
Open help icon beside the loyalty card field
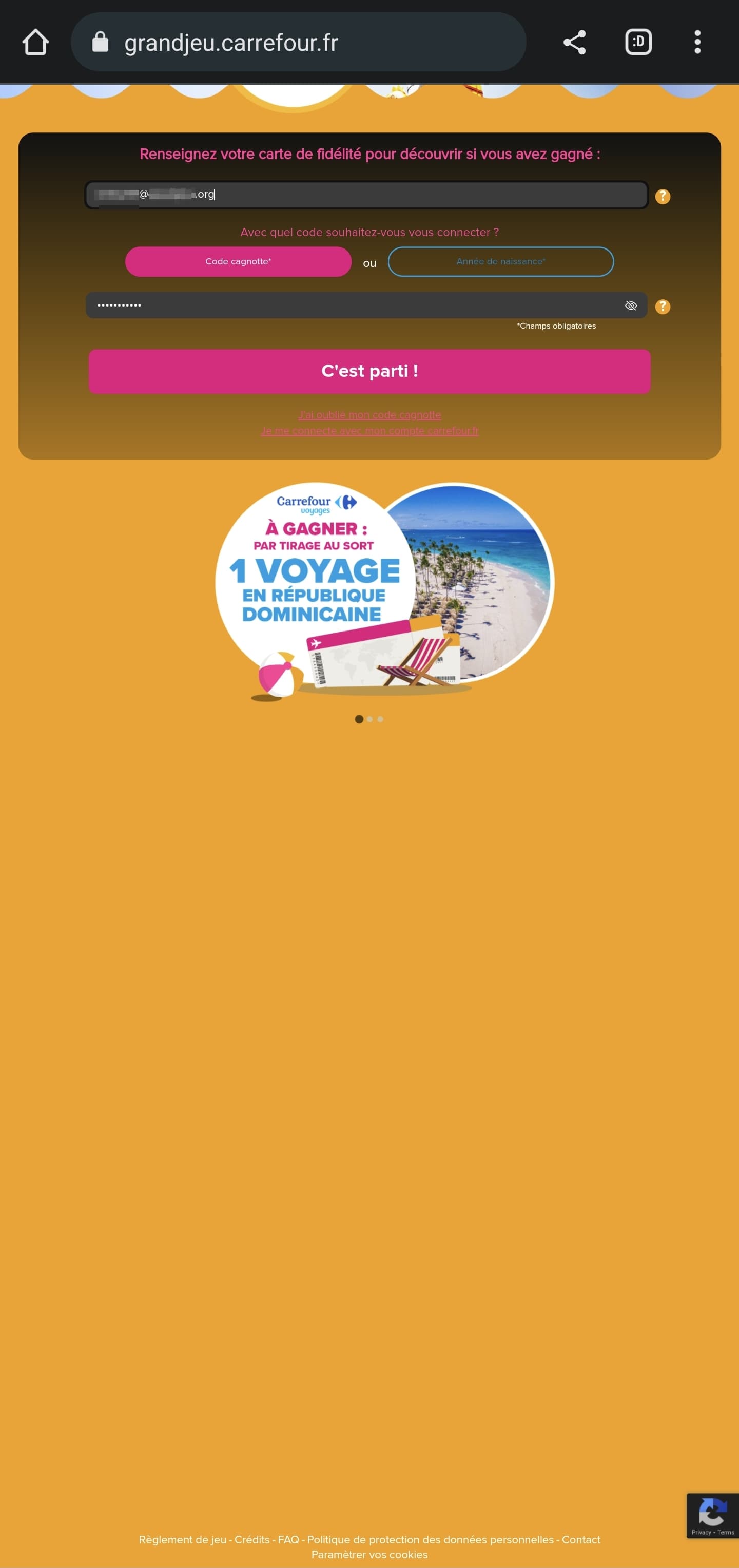point(663,197)
